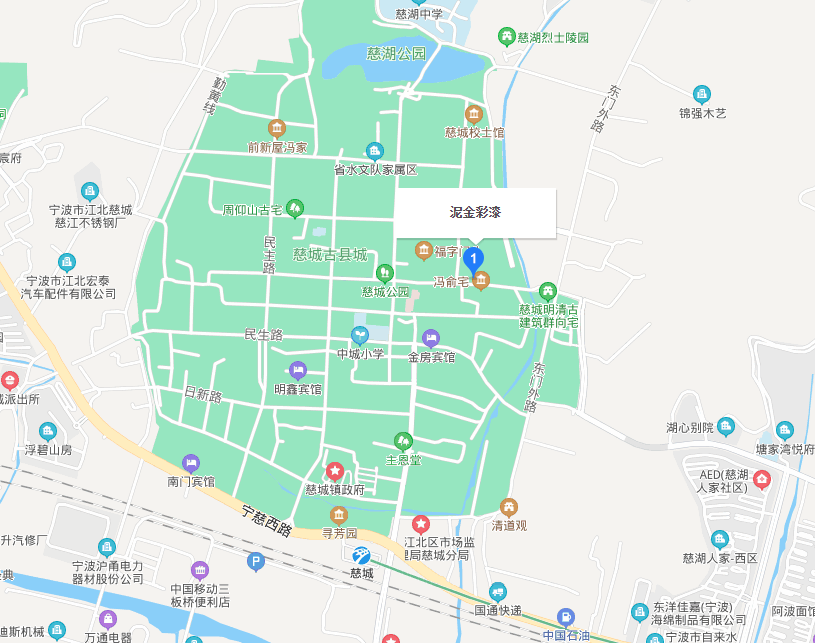The image size is (815, 643).
Task: Select the 清道观 point of interest
Action: [x=509, y=507]
